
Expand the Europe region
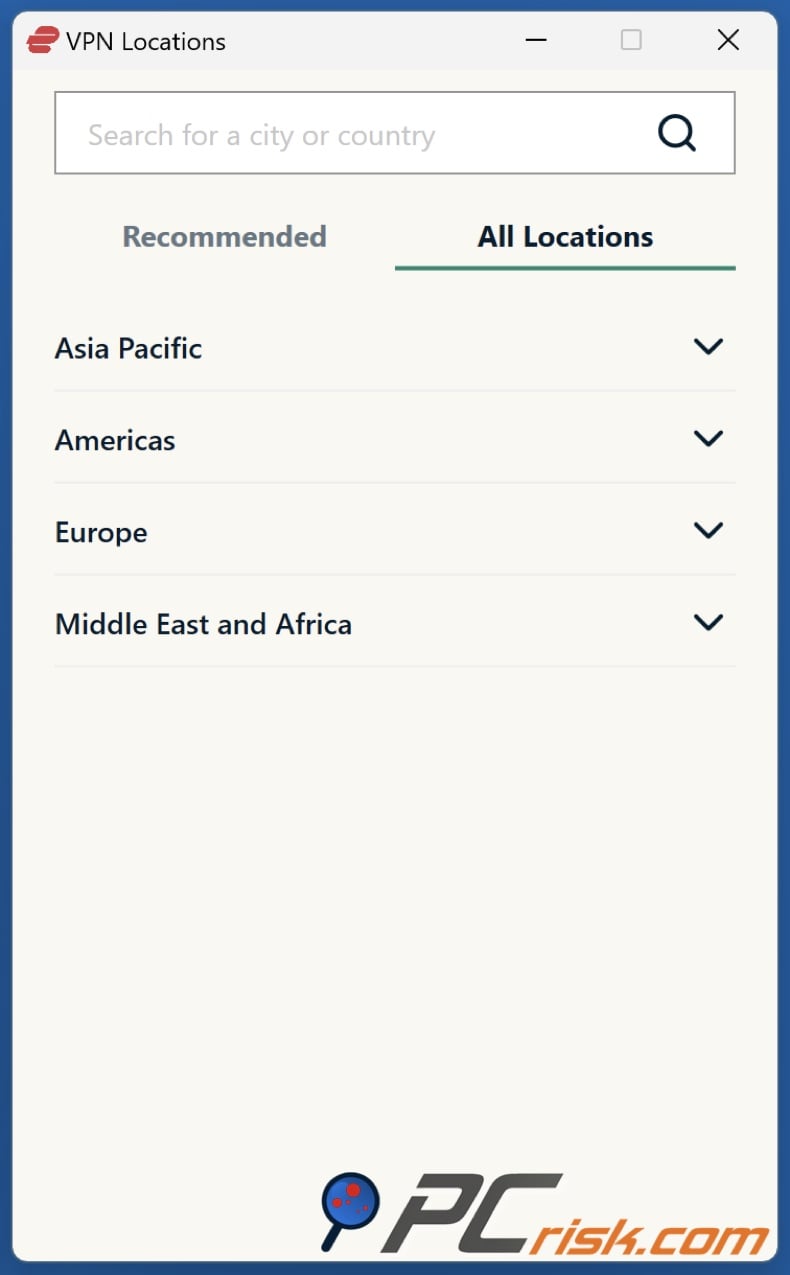[x=394, y=531]
